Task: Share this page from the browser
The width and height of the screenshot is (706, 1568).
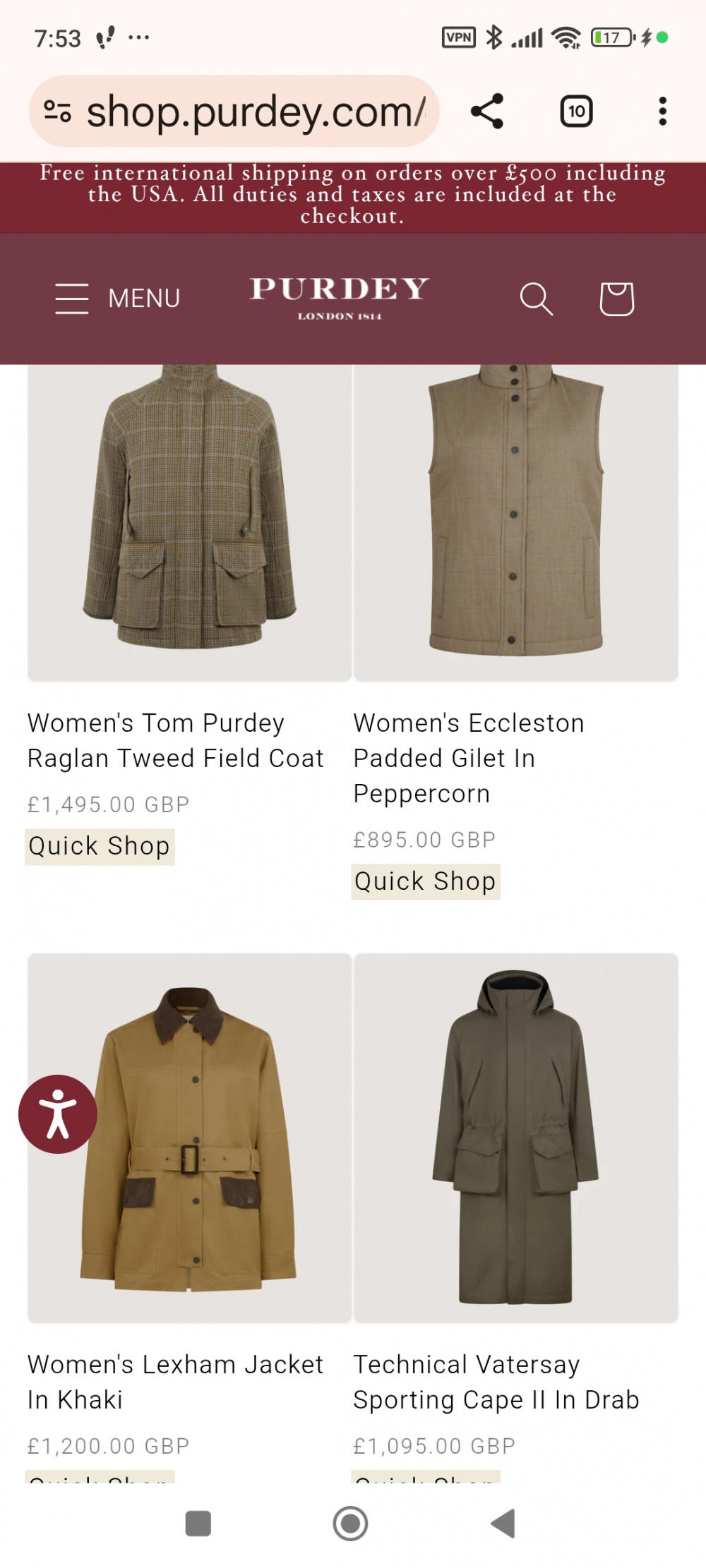Action: pyautogui.click(x=487, y=111)
